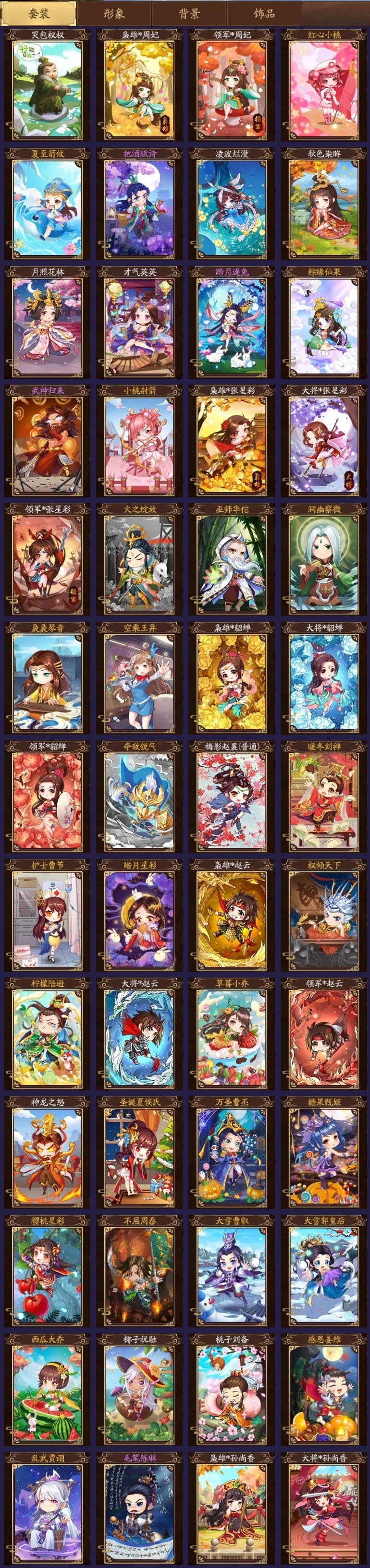Select the 套装 tab
Image resolution: width=370 pixels, height=1568 pixels.
click(x=38, y=13)
